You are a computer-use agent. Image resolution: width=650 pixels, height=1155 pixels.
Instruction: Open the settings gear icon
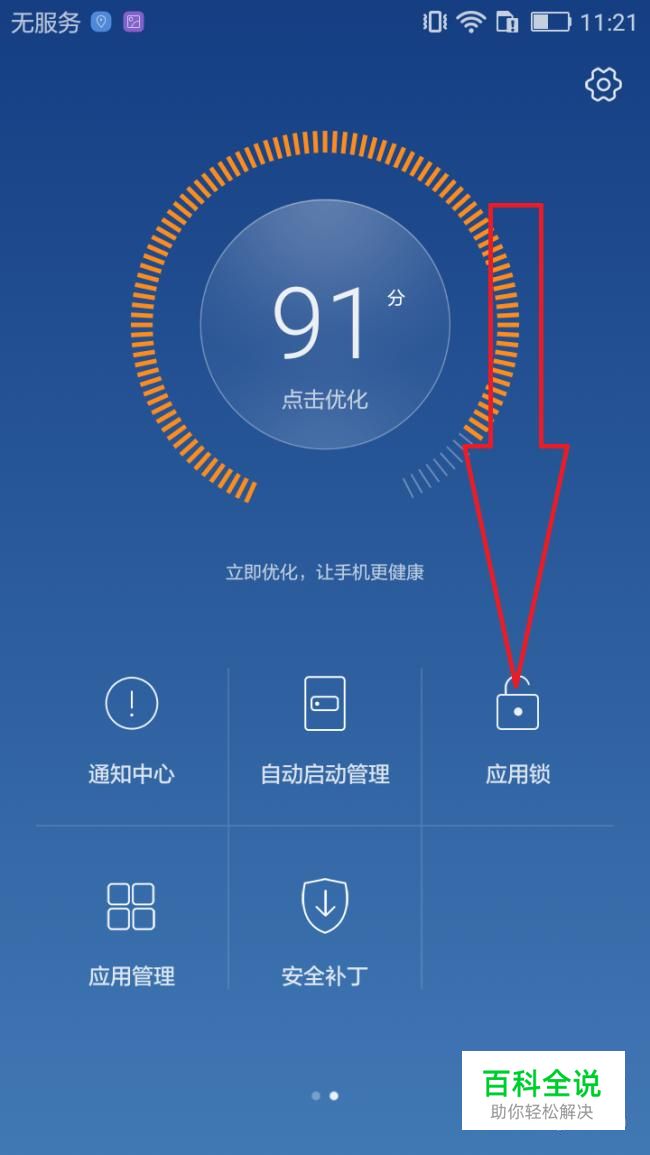603,85
